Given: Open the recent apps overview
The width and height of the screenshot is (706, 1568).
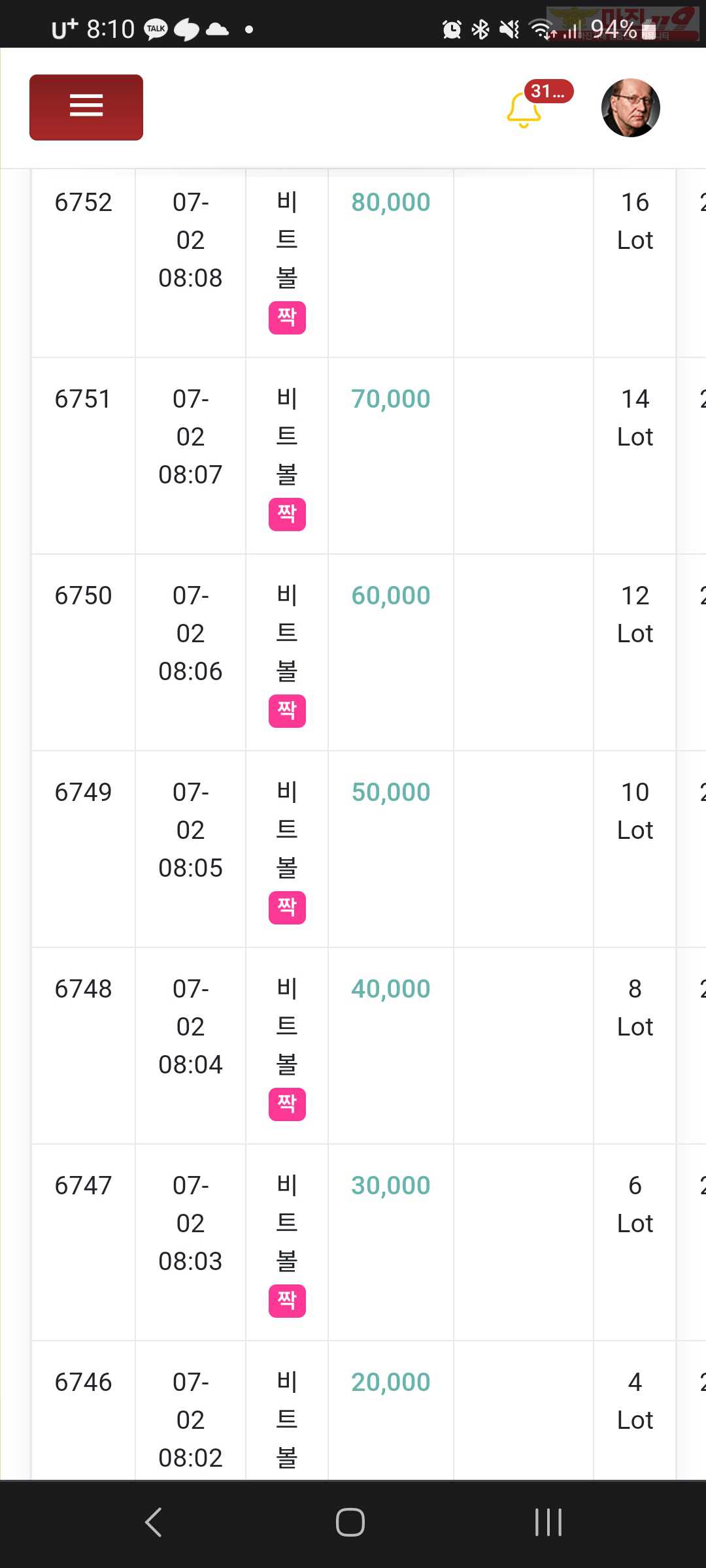Looking at the screenshot, I should (548, 1522).
